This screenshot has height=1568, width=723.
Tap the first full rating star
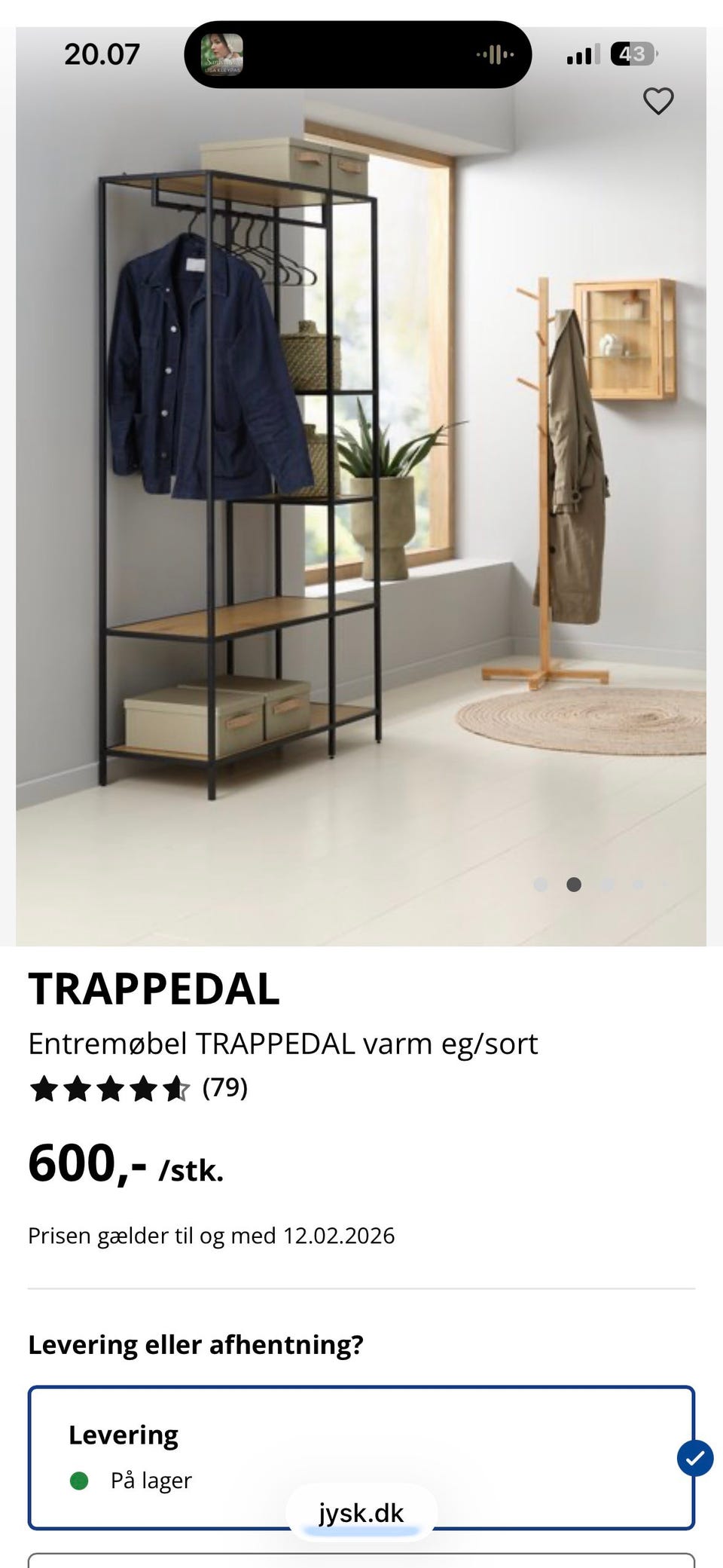(x=44, y=1087)
